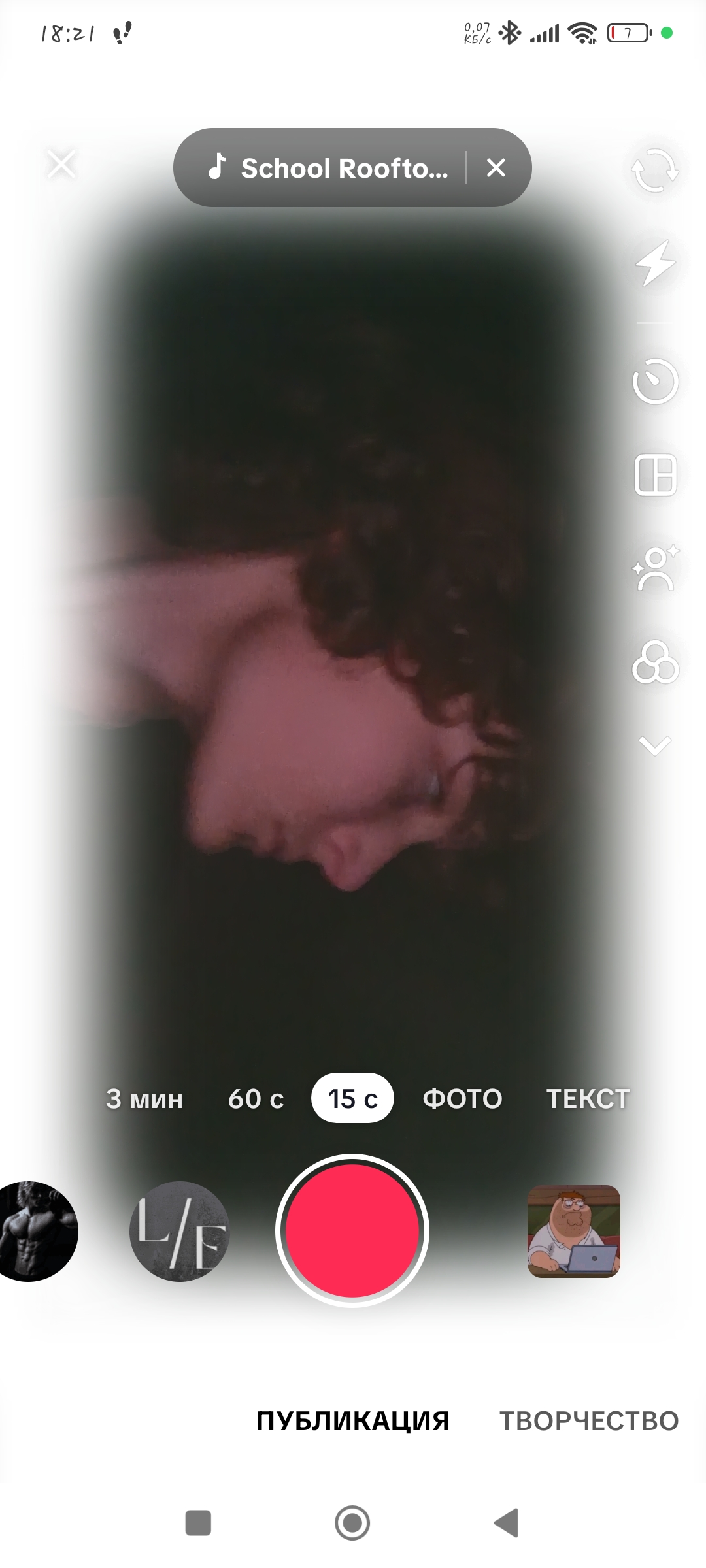706x1568 pixels.
Task: Open the School Rooftop sound selection
Action: click(x=328, y=168)
